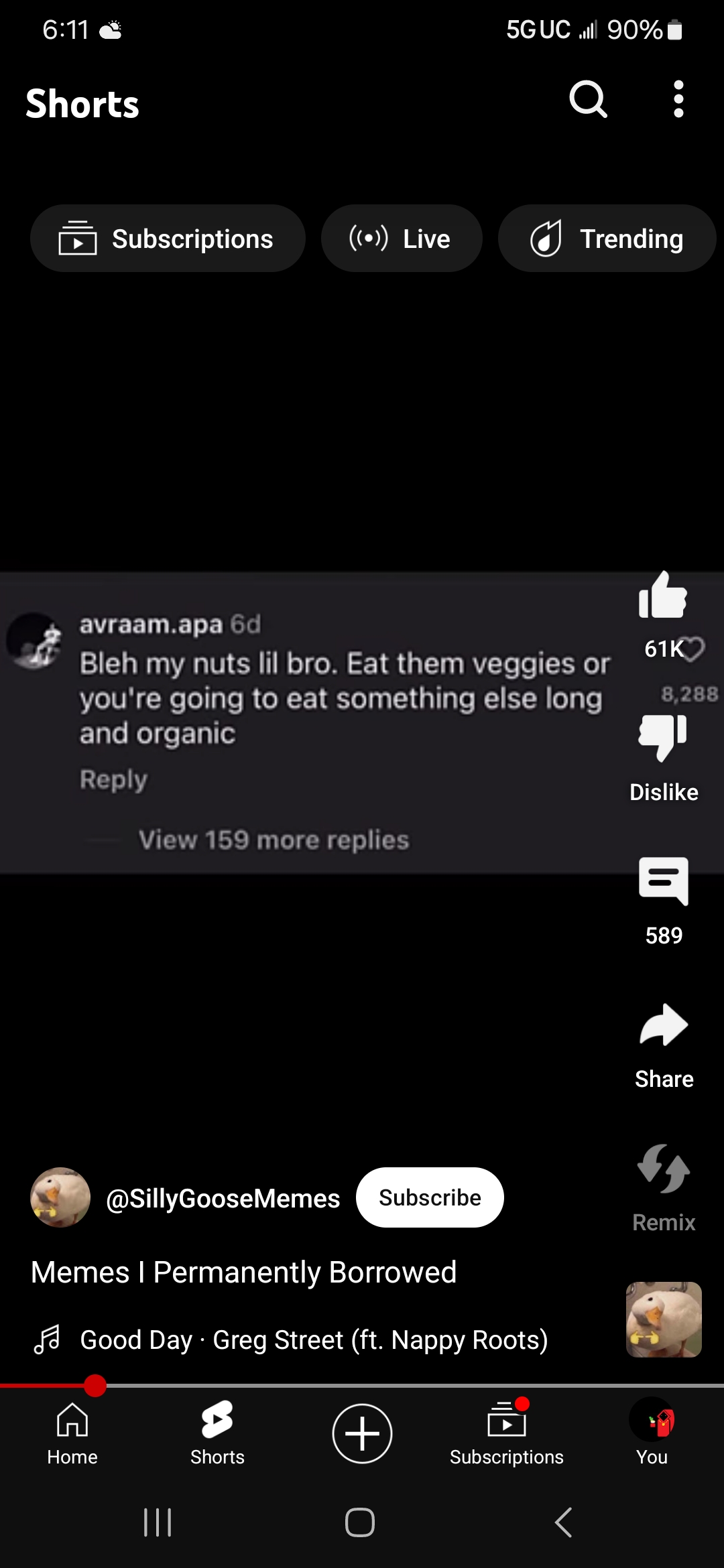Remix this Short
Viewport: 724px width, 1568px height.
click(x=663, y=1170)
